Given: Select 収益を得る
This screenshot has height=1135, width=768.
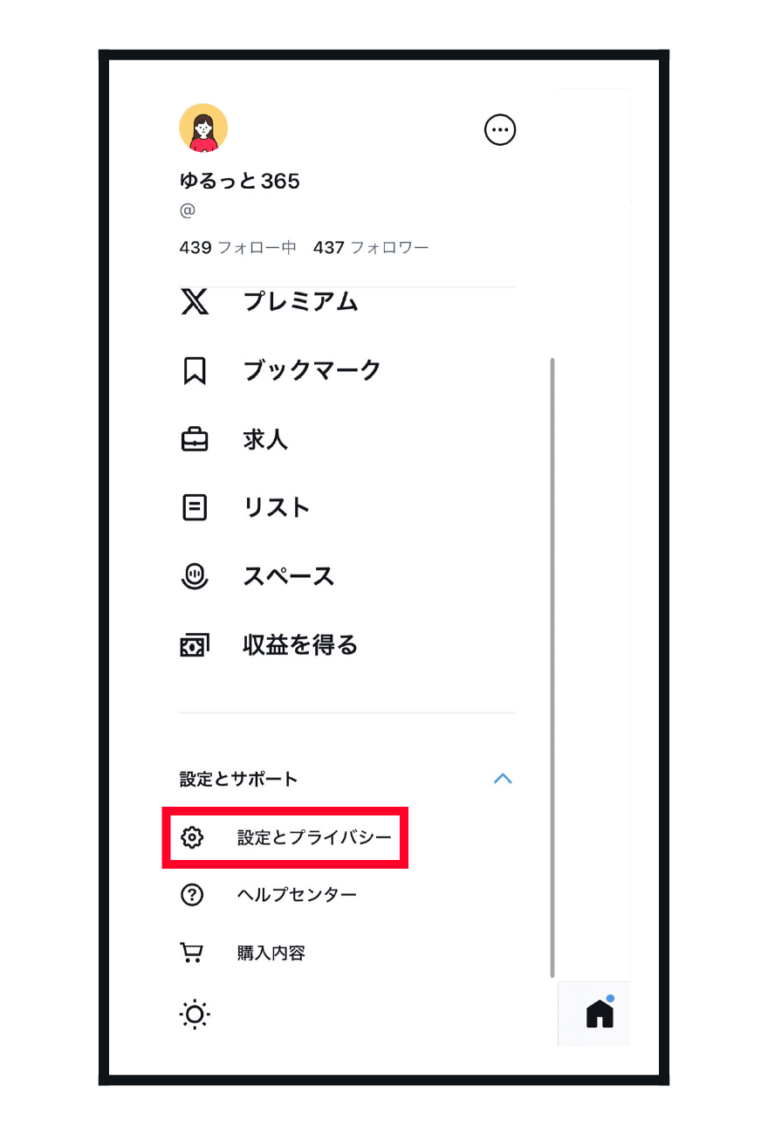Looking at the screenshot, I should pos(300,646).
